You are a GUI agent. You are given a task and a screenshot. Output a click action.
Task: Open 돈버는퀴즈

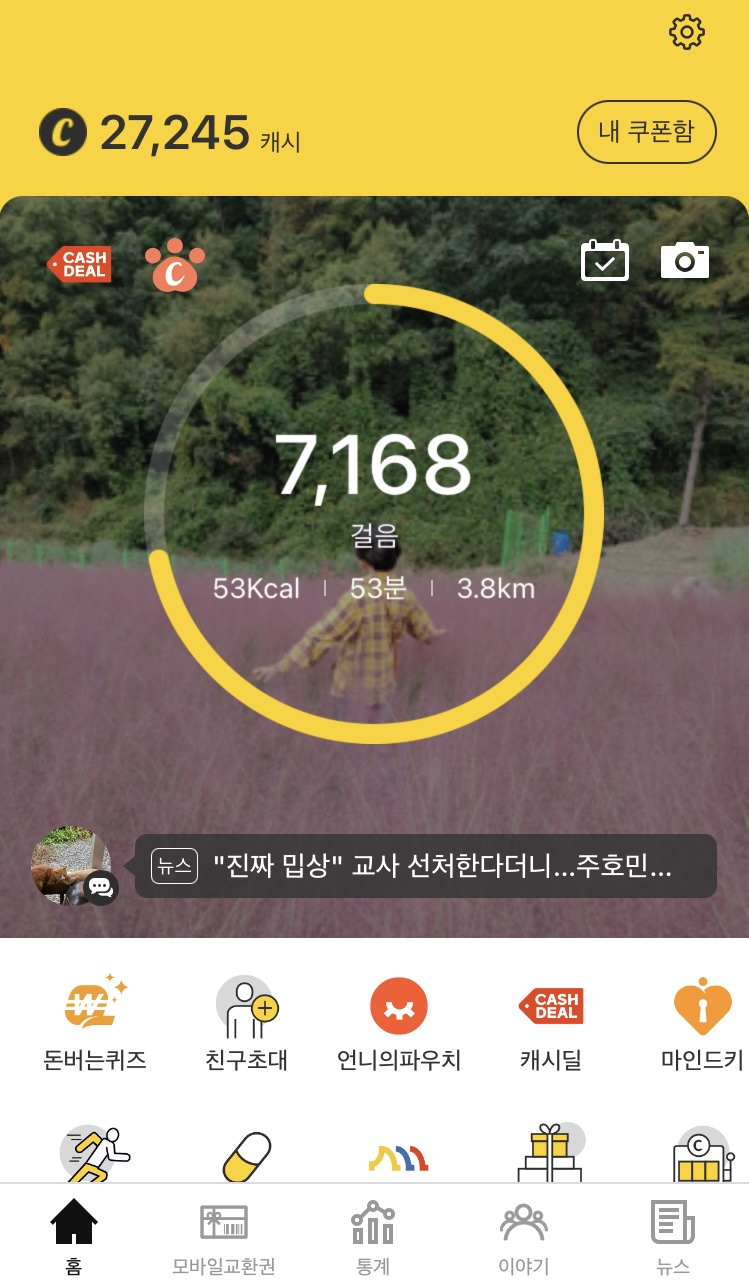pyautogui.click(x=95, y=1022)
